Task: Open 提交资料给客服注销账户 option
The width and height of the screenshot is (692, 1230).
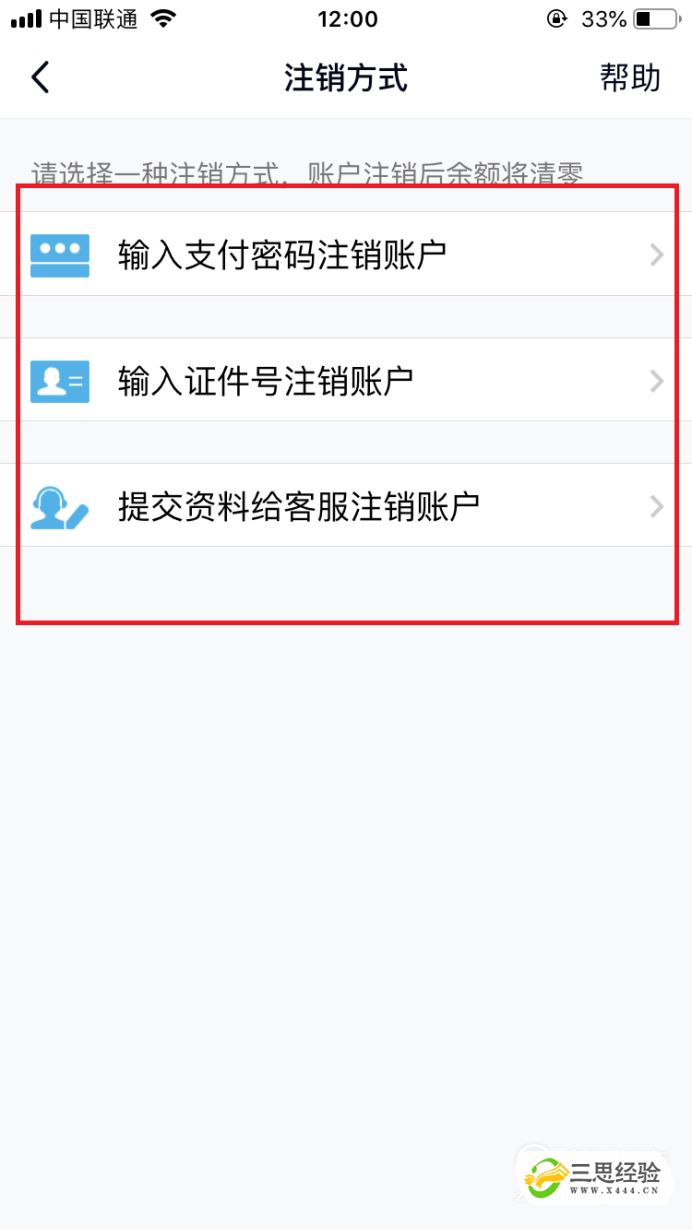Action: point(345,506)
